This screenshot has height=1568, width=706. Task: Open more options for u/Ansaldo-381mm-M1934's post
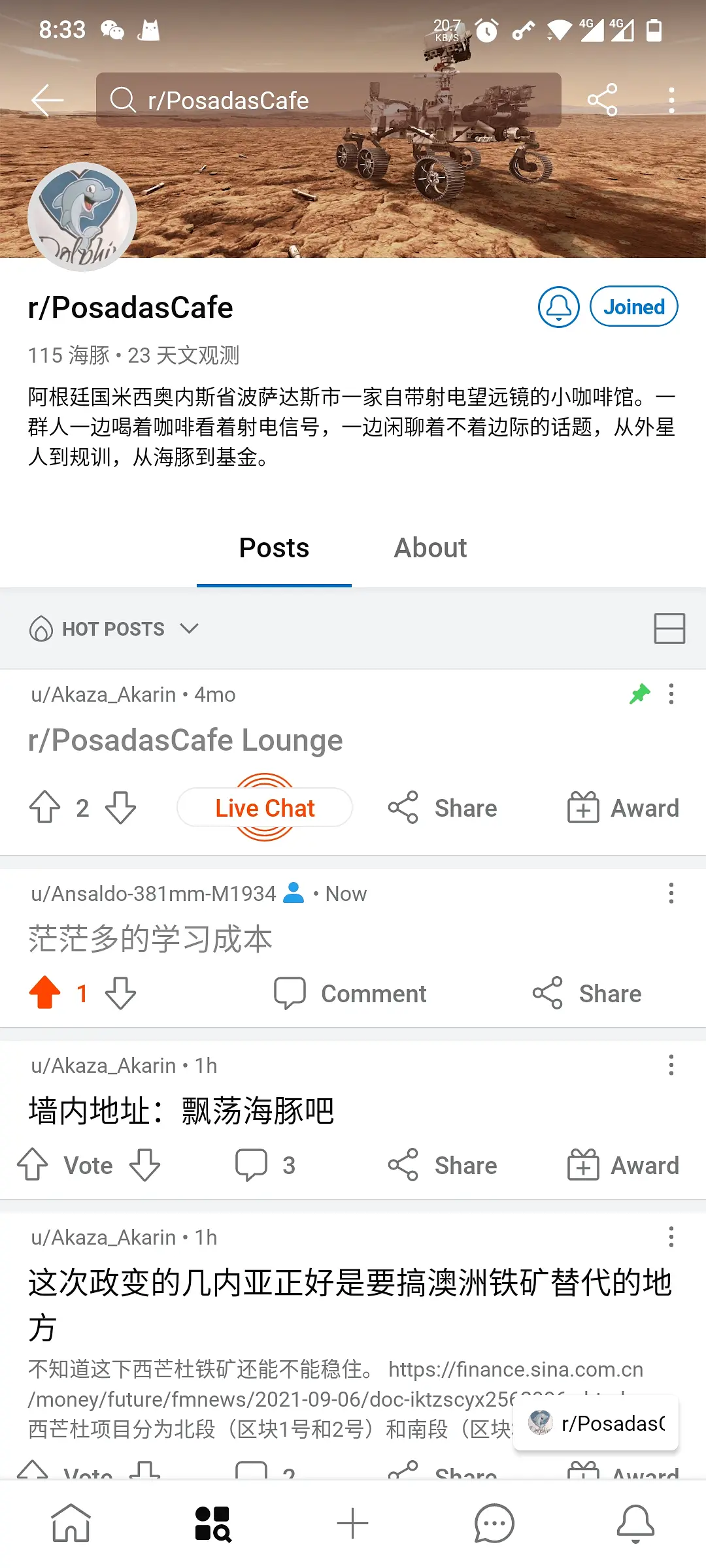(x=671, y=893)
